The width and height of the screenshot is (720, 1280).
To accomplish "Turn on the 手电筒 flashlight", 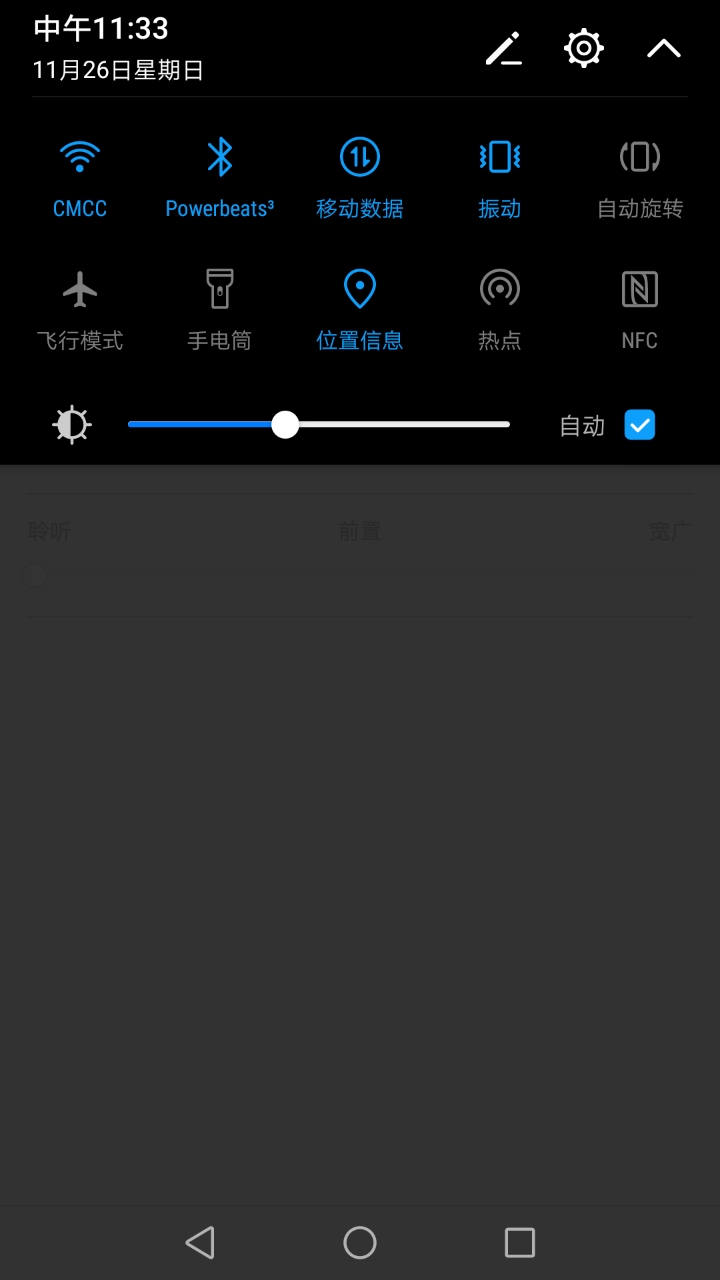I will [220, 289].
